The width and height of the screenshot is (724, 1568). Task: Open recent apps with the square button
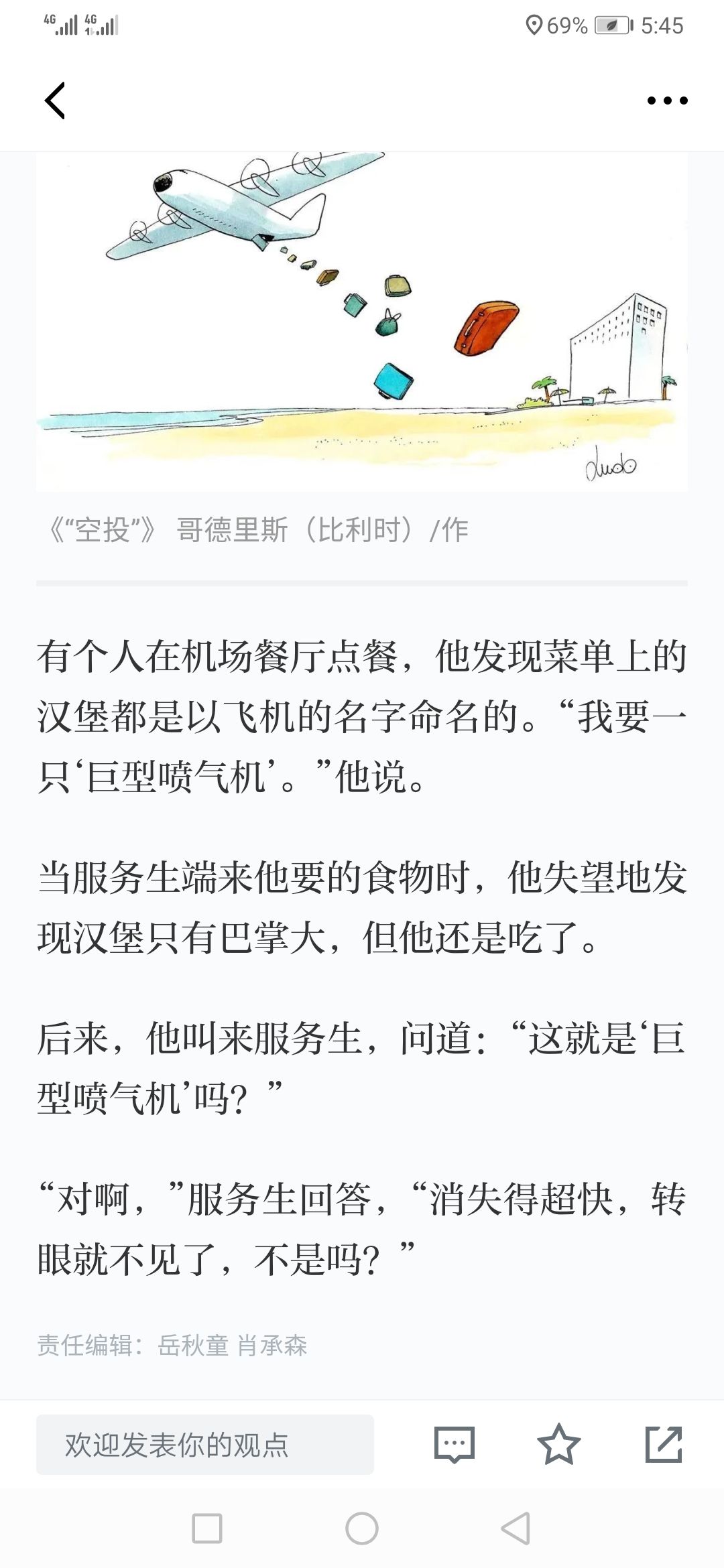pyautogui.click(x=207, y=1529)
